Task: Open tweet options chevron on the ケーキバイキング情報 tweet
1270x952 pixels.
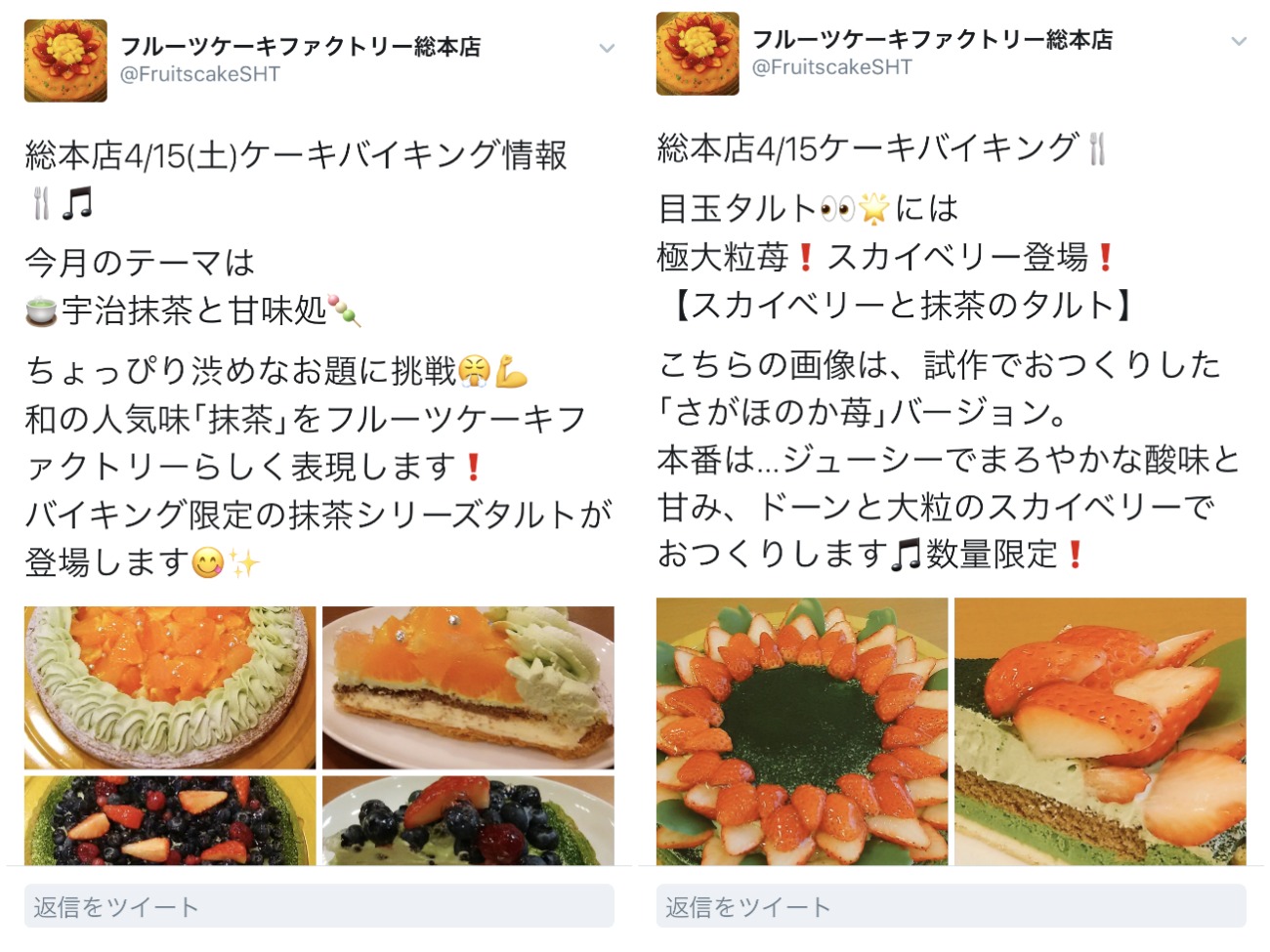Action: [607, 48]
